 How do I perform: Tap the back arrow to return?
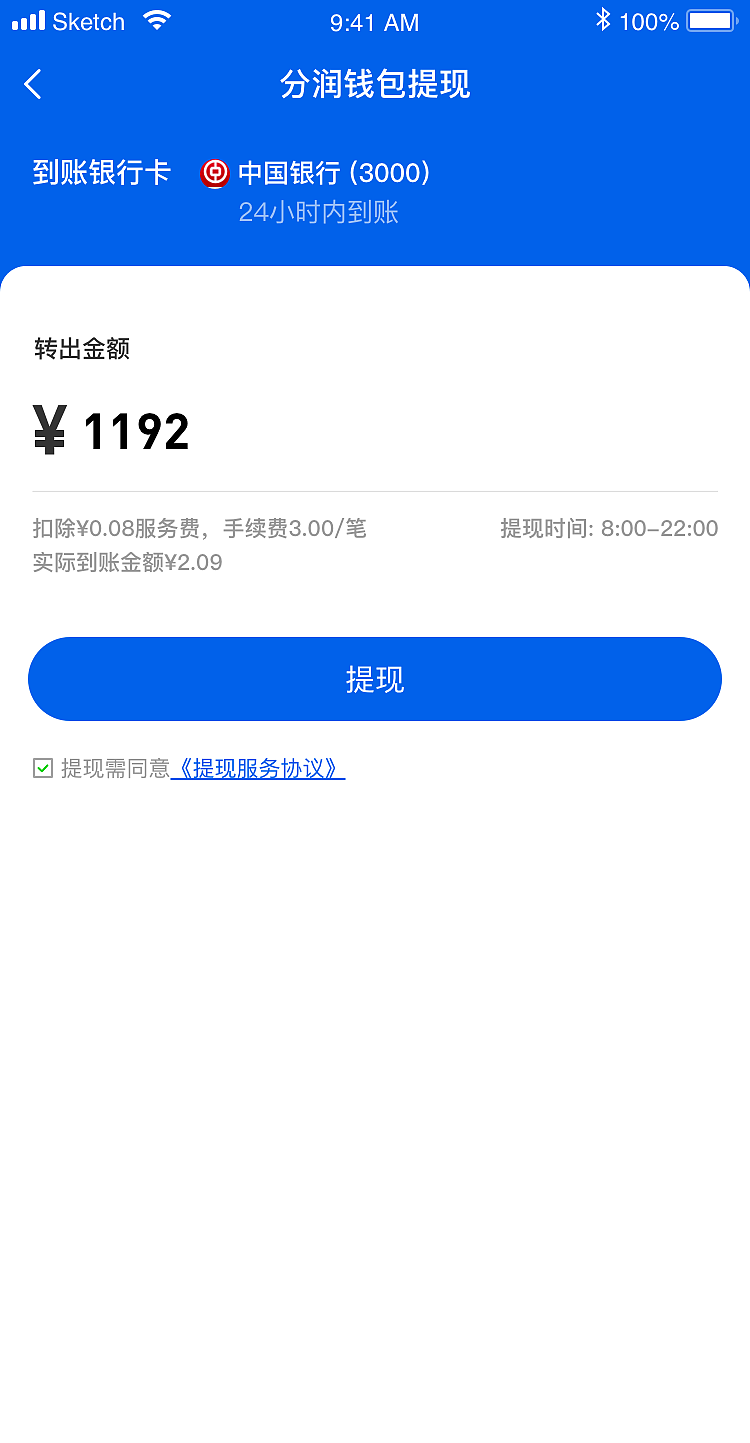tap(33, 85)
